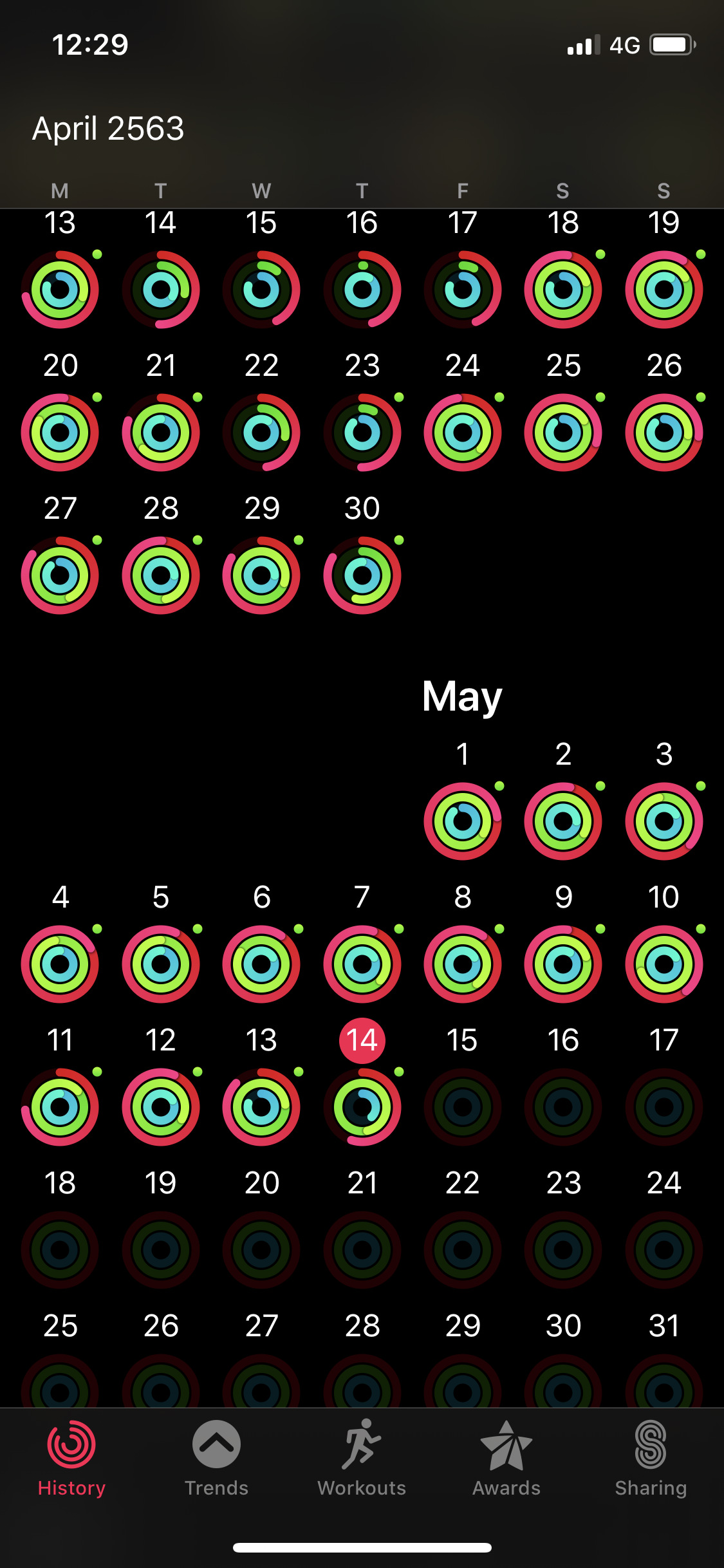View May 1 activity summary
This screenshot has width=724, height=1568.
coord(463,821)
